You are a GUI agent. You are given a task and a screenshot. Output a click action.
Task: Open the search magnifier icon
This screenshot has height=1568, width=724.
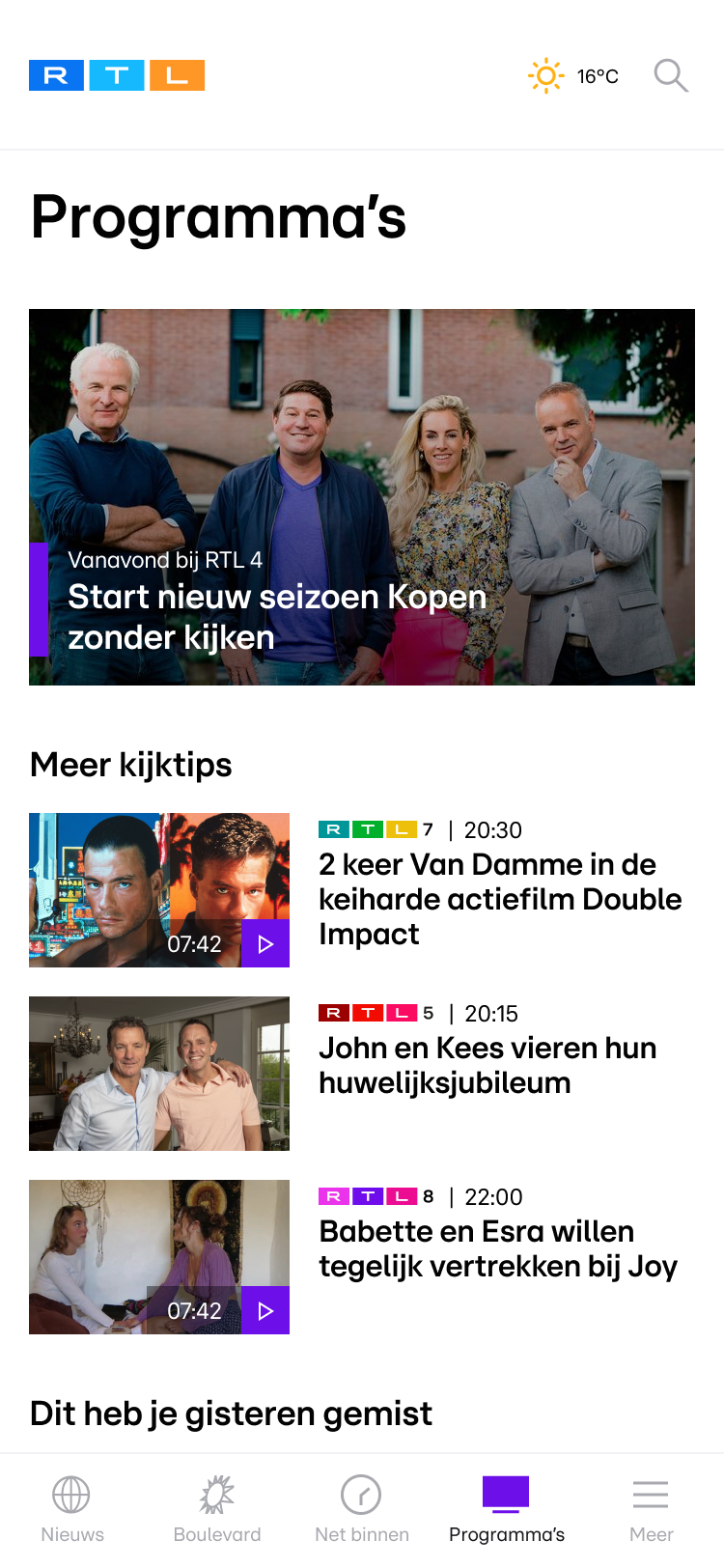click(x=670, y=75)
